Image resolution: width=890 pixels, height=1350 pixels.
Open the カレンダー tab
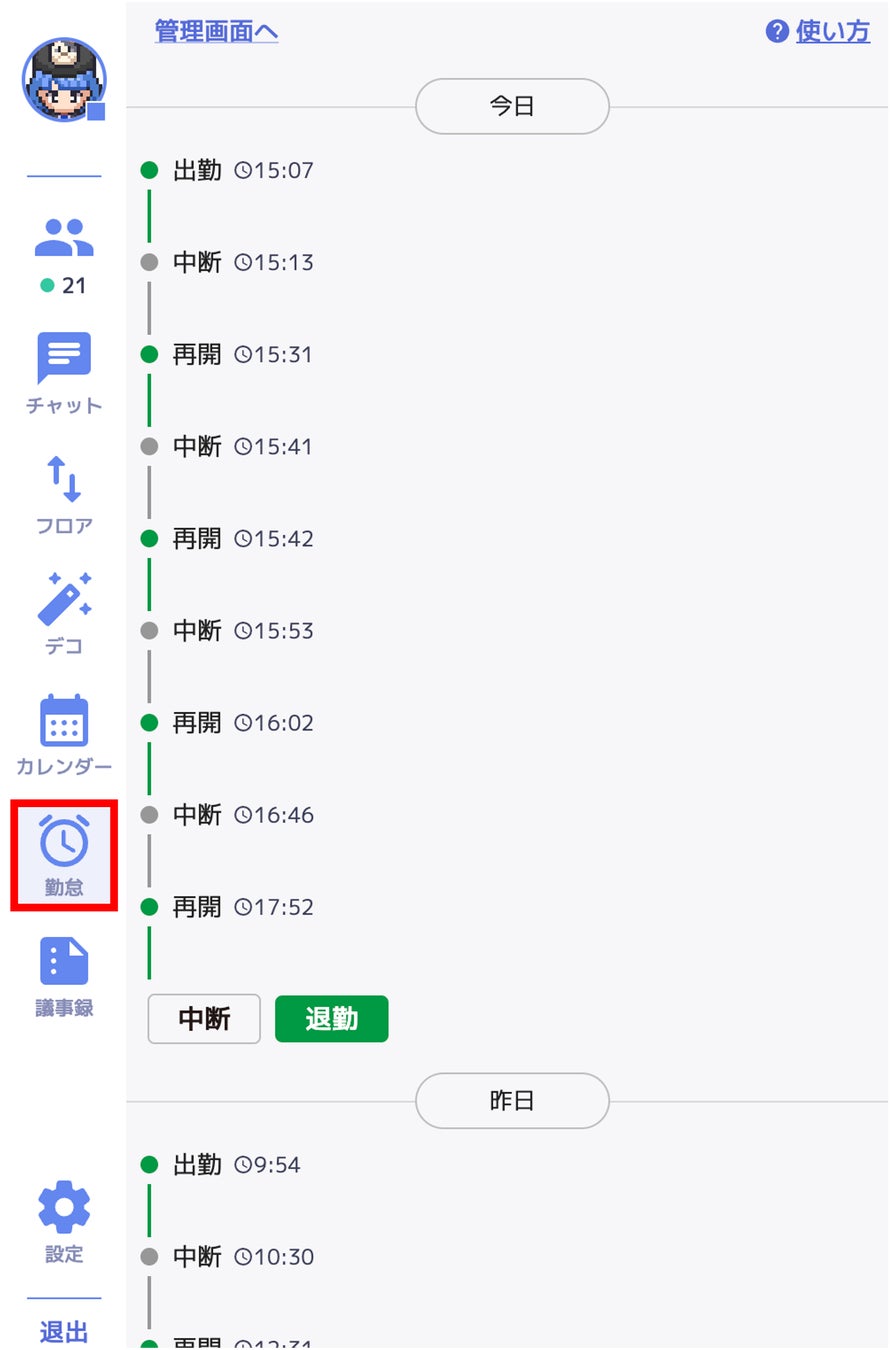click(x=64, y=735)
